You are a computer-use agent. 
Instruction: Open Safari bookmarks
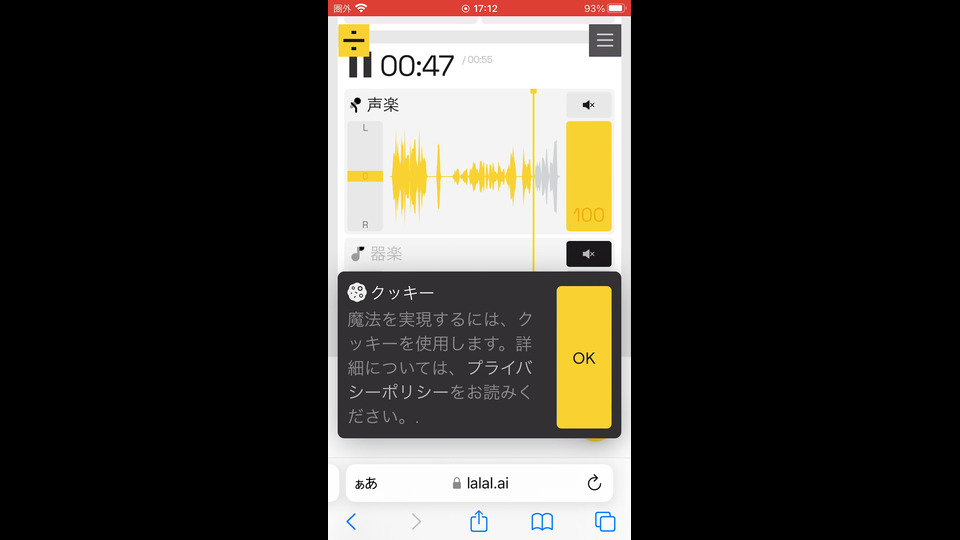pos(542,521)
